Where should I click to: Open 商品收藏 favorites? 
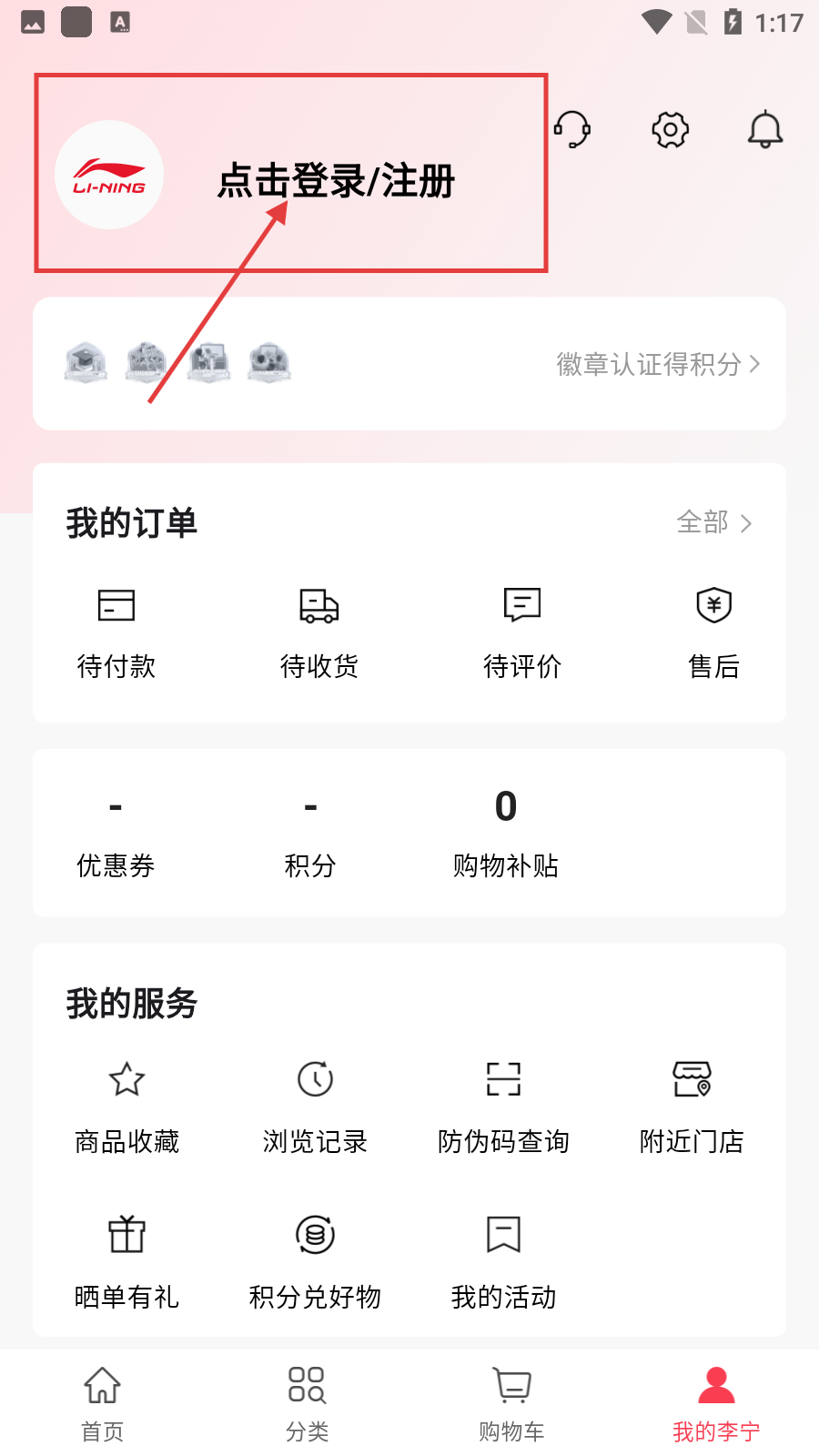point(127,1106)
